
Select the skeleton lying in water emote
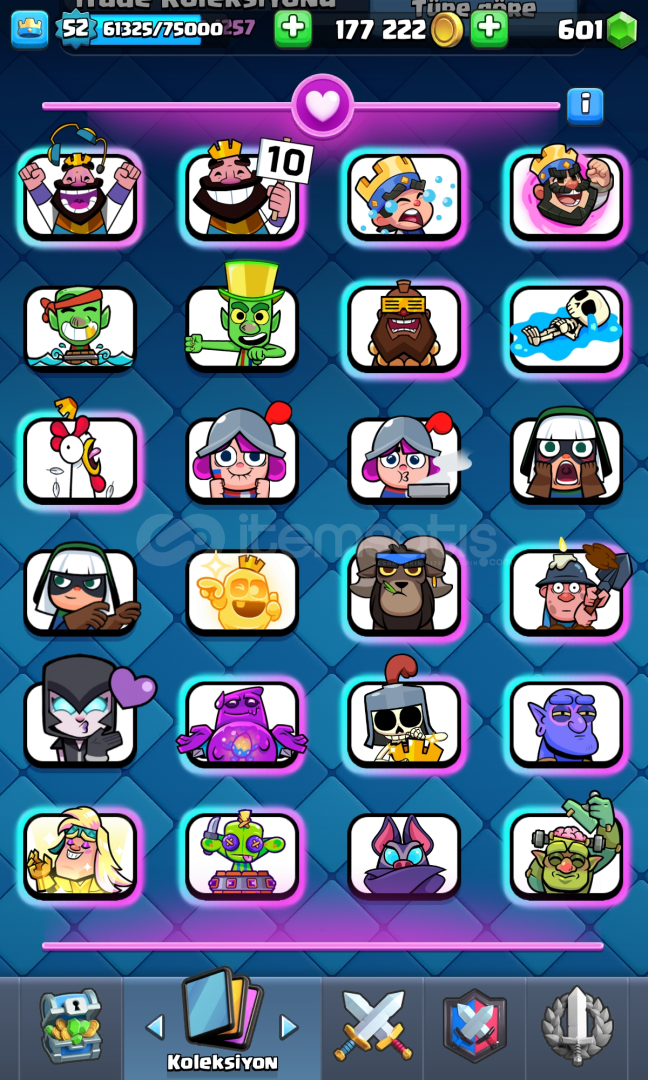[x=566, y=329]
